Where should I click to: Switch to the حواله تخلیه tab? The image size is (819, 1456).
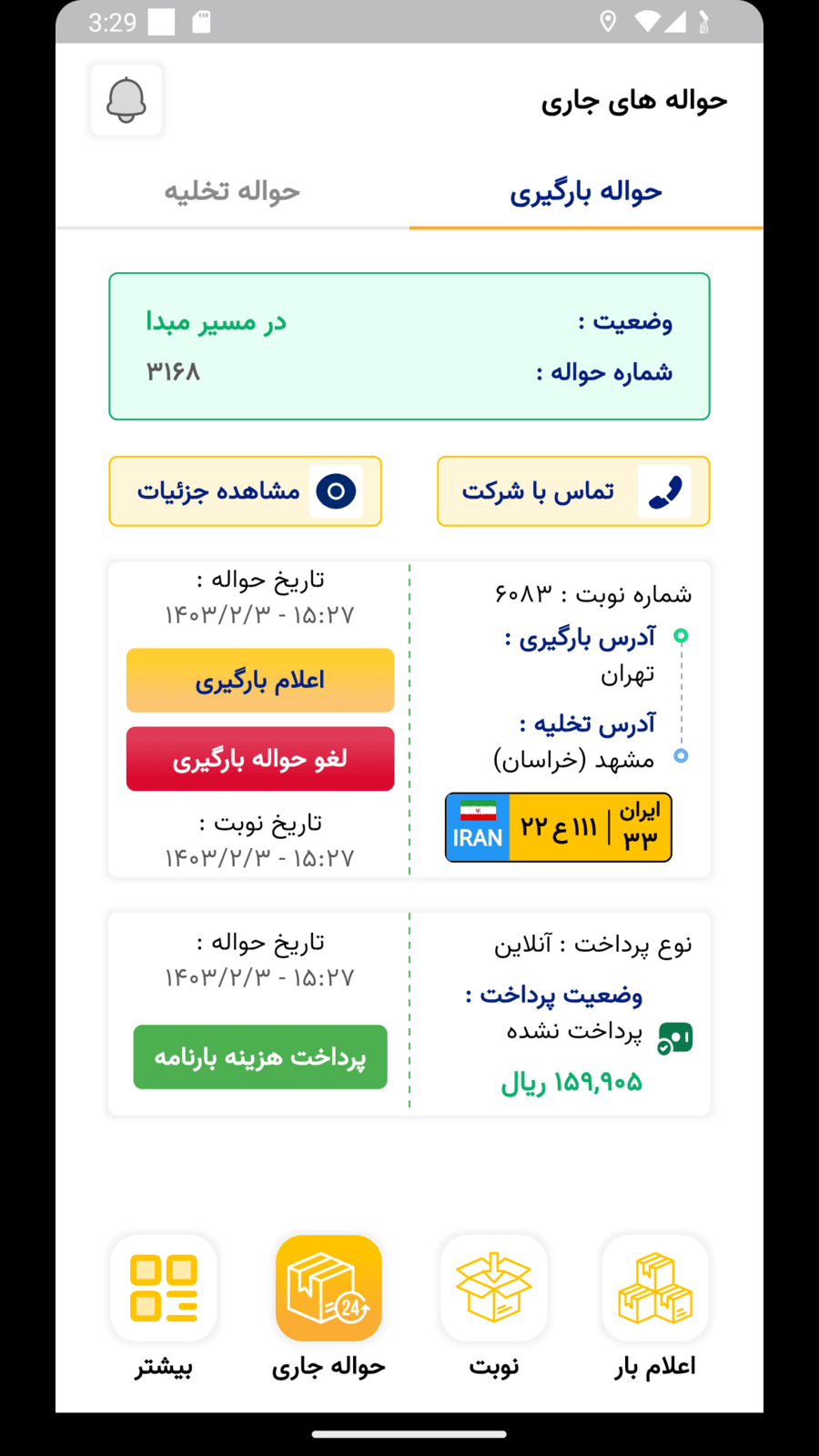(x=233, y=191)
